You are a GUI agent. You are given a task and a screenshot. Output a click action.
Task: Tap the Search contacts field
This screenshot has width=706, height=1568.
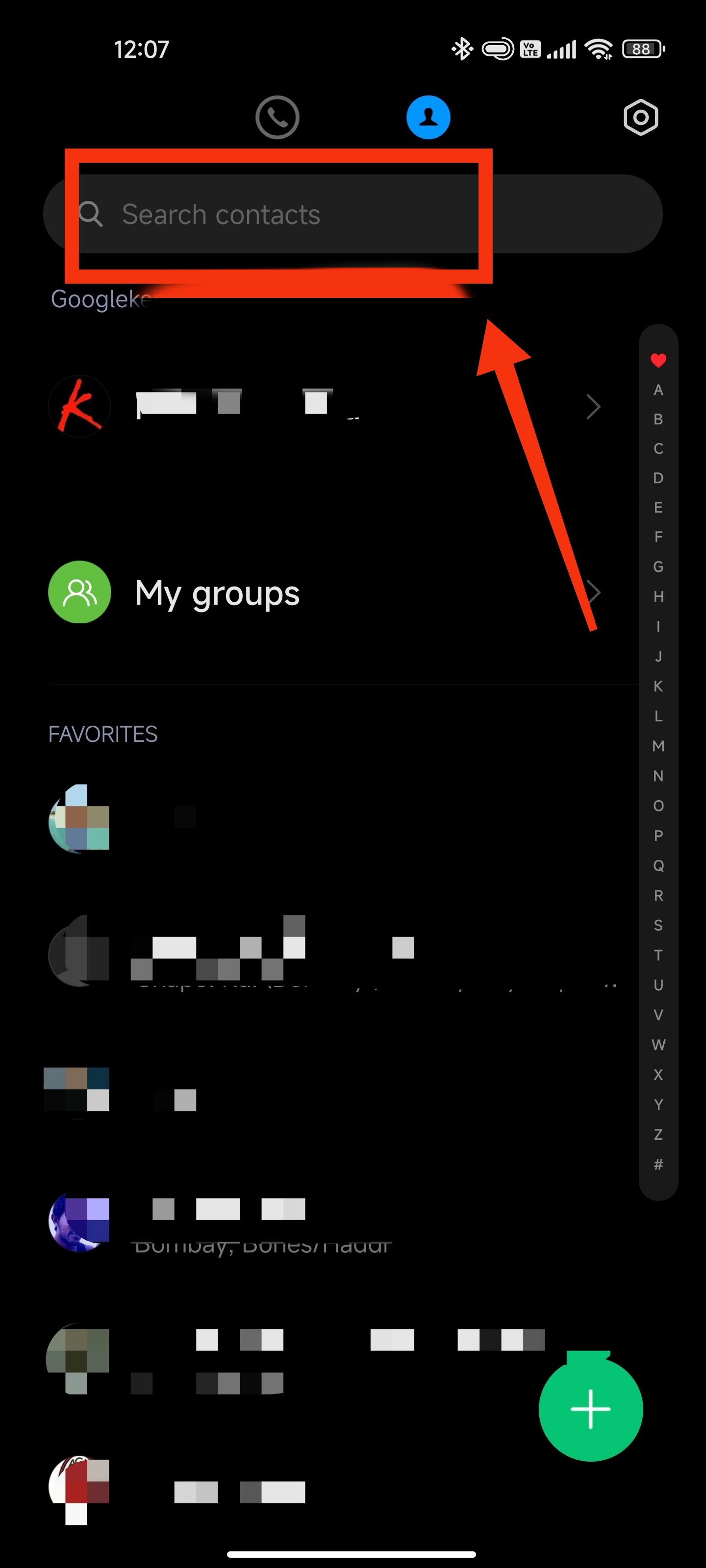tap(353, 214)
